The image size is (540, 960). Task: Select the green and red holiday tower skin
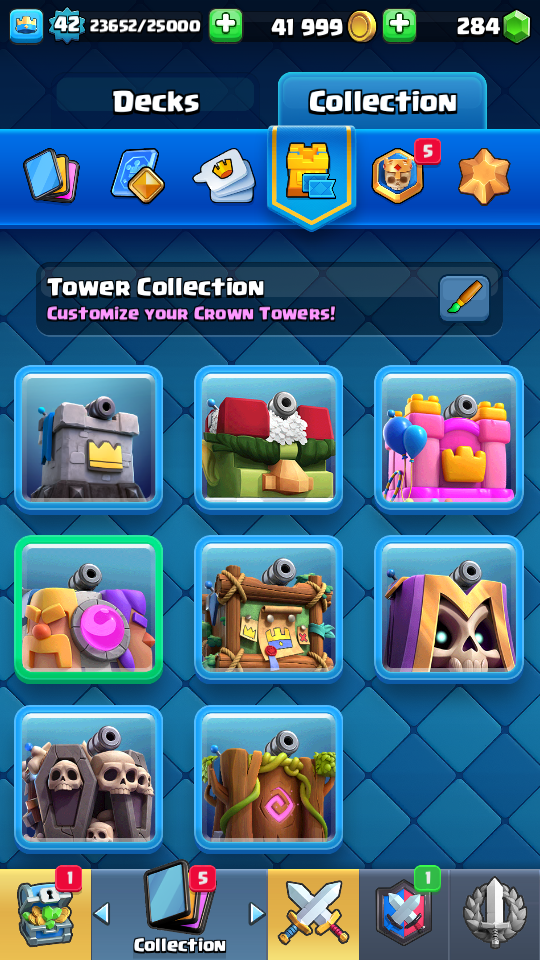[x=269, y=438]
